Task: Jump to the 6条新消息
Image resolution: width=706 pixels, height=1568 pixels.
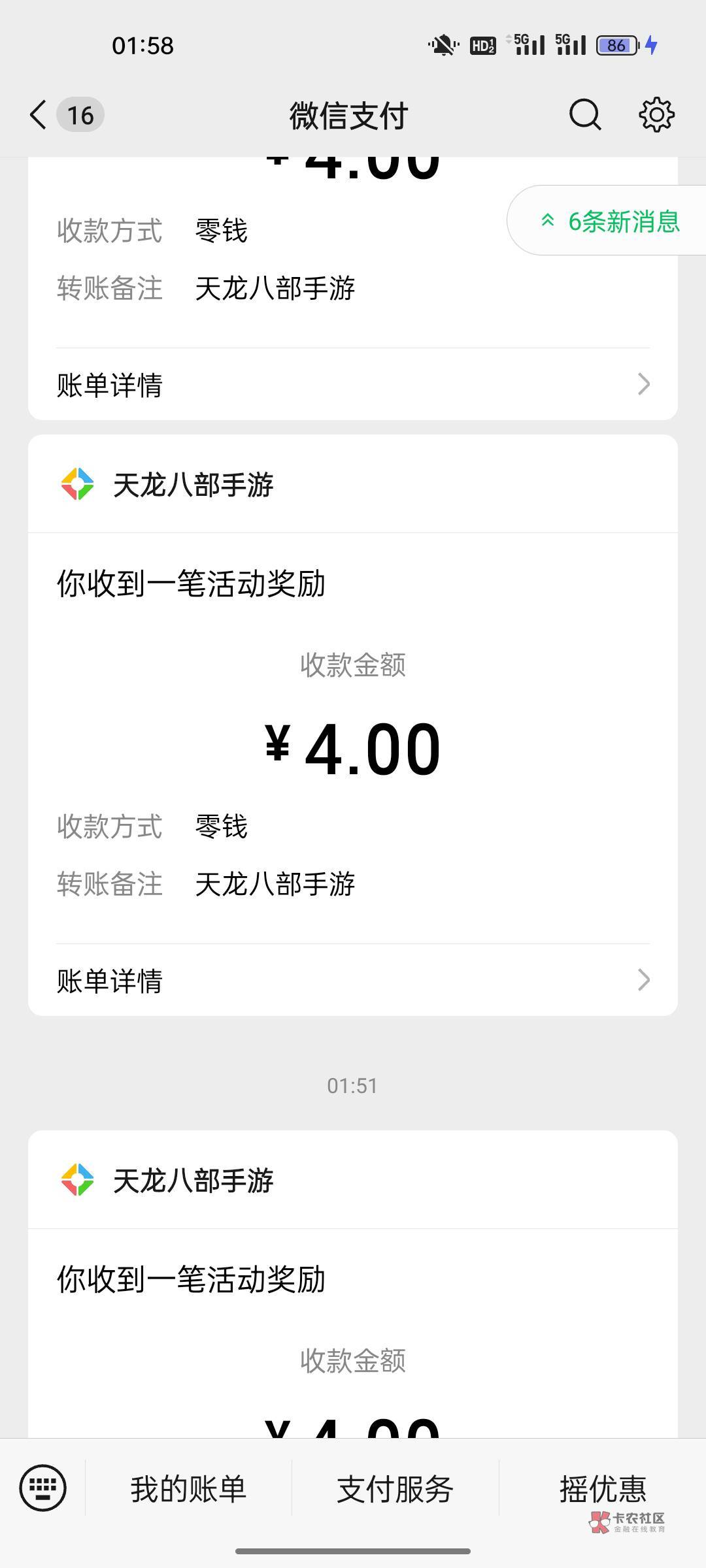Action: pyautogui.click(x=609, y=221)
